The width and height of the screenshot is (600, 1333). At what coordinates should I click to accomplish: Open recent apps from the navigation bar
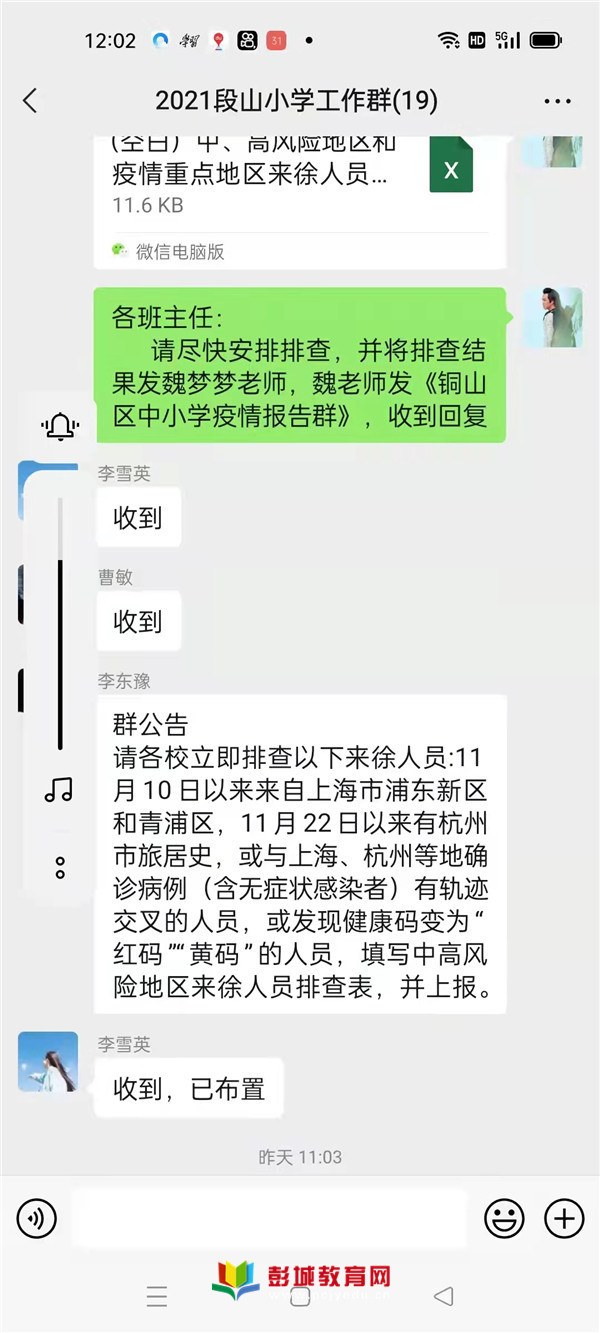157,1298
